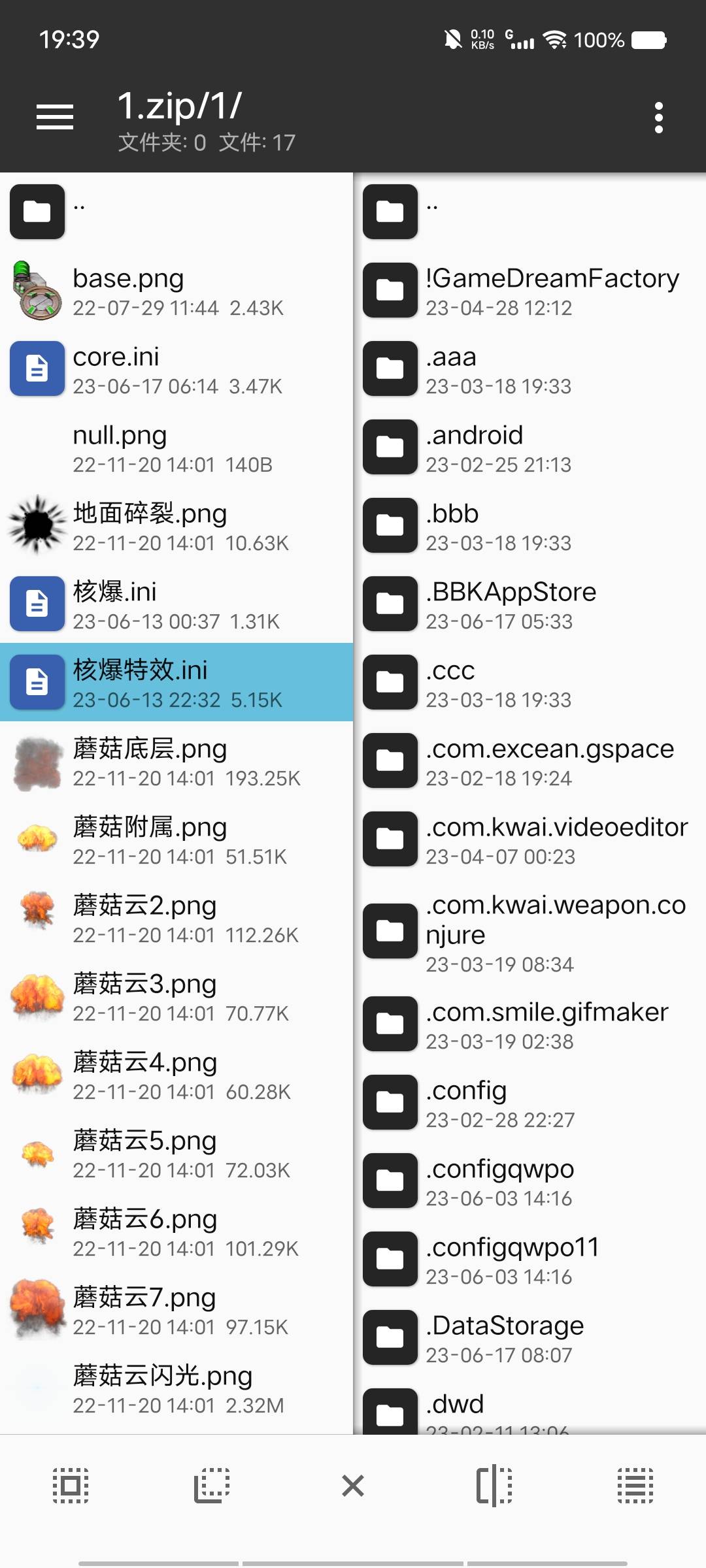Click the folder icon of .BBKAppStore
706x1568 pixels.
[390, 604]
